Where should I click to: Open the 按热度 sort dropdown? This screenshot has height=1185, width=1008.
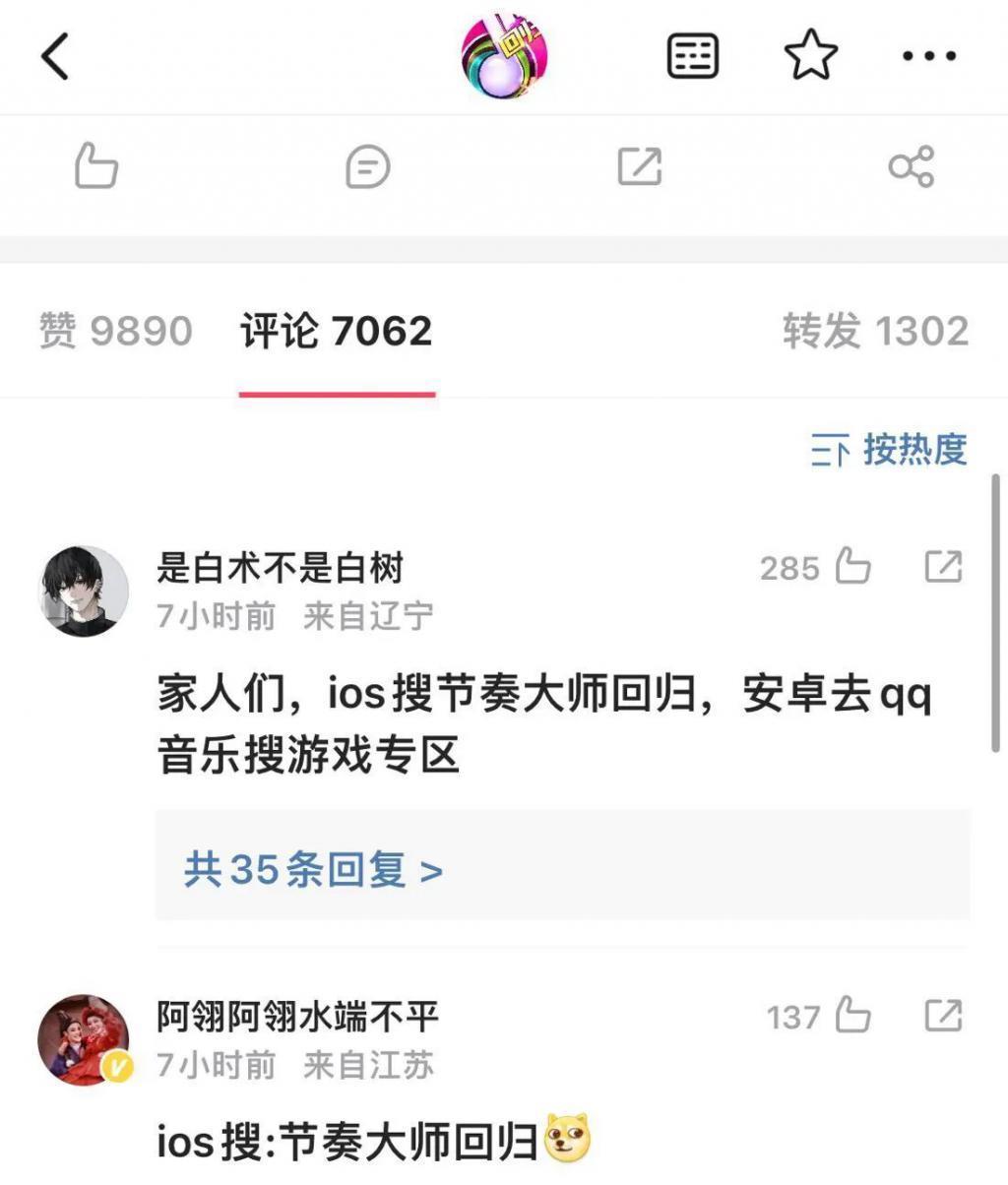(915, 451)
